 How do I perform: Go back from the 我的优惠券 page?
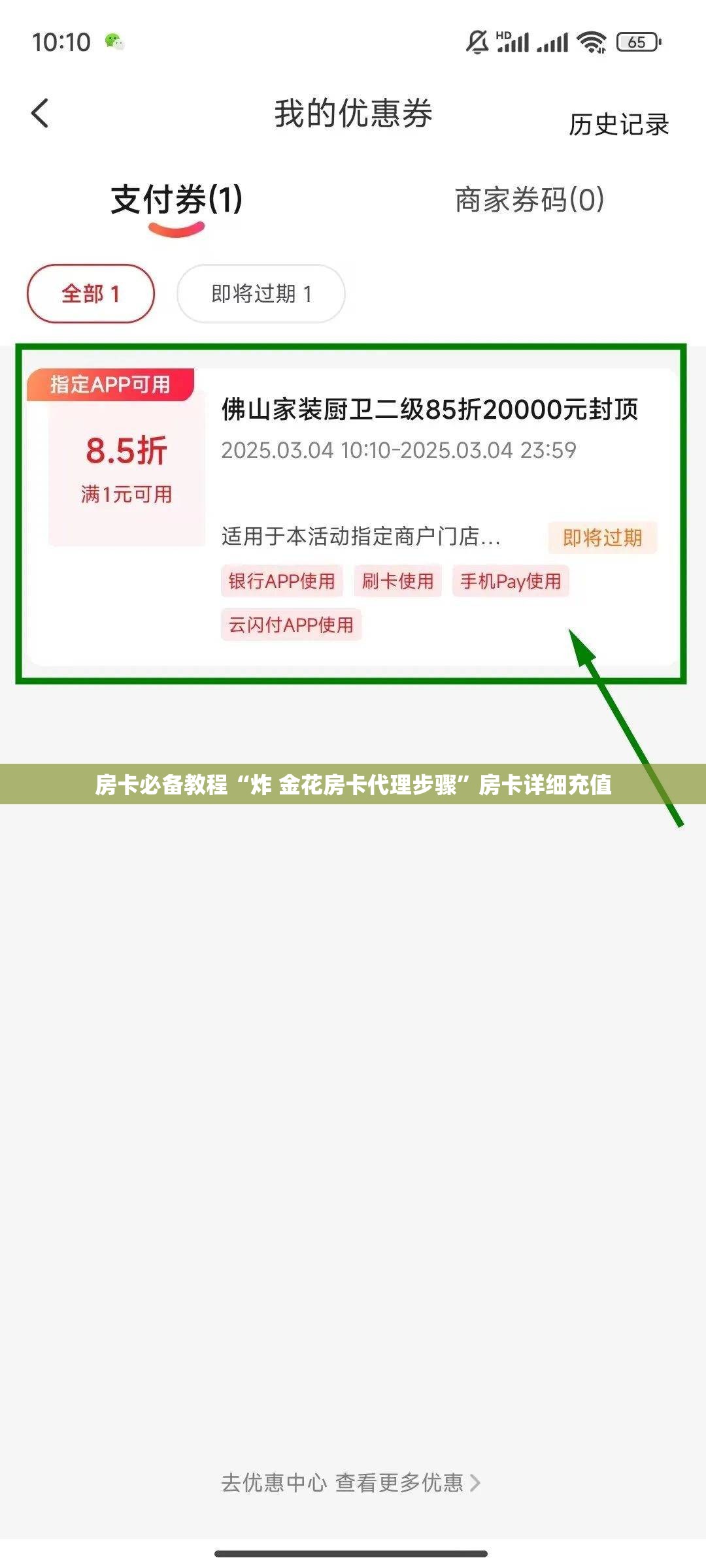41,114
